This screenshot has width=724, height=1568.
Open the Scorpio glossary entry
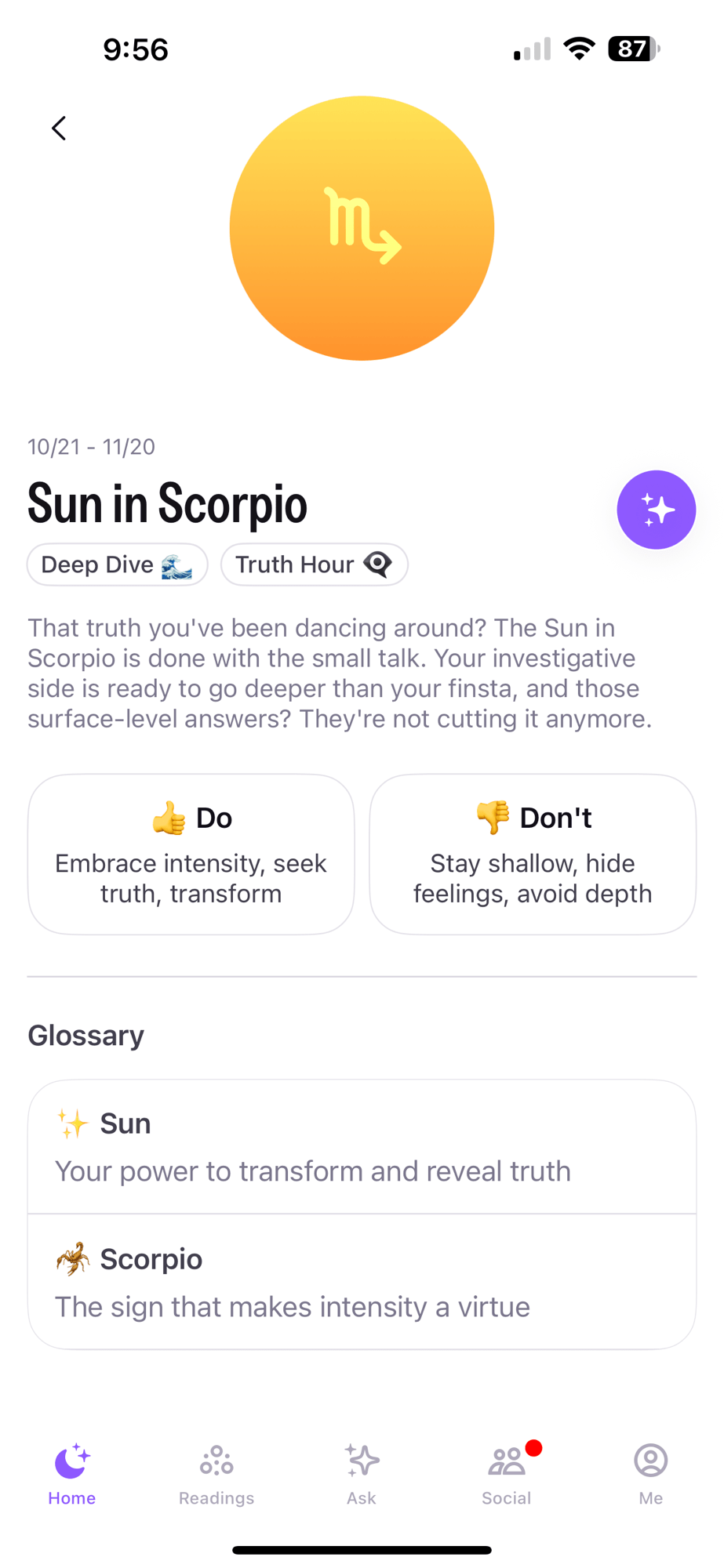[x=362, y=1282]
